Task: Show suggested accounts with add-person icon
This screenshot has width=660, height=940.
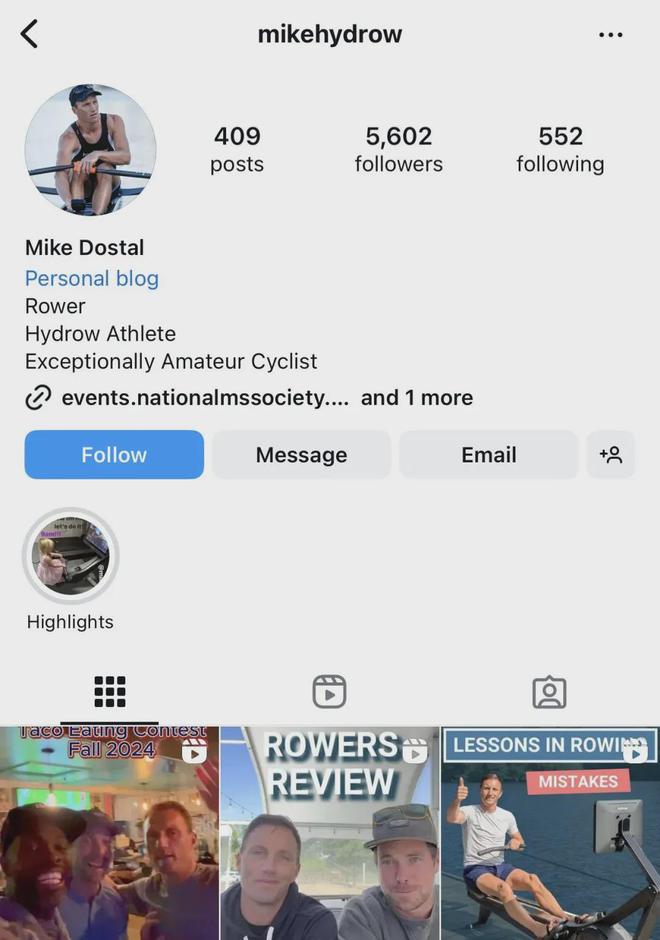Action: point(610,454)
